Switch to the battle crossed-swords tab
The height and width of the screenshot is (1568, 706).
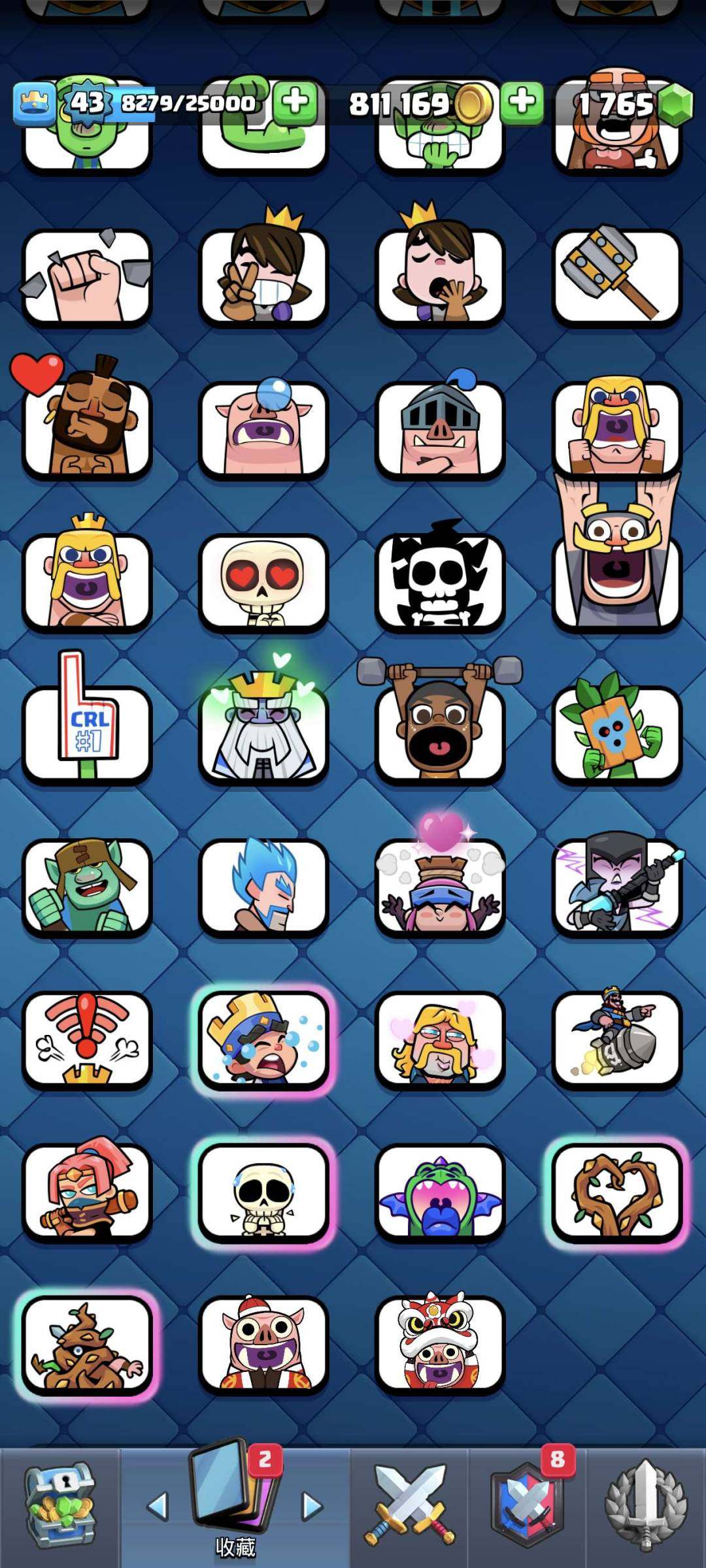click(x=409, y=1505)
